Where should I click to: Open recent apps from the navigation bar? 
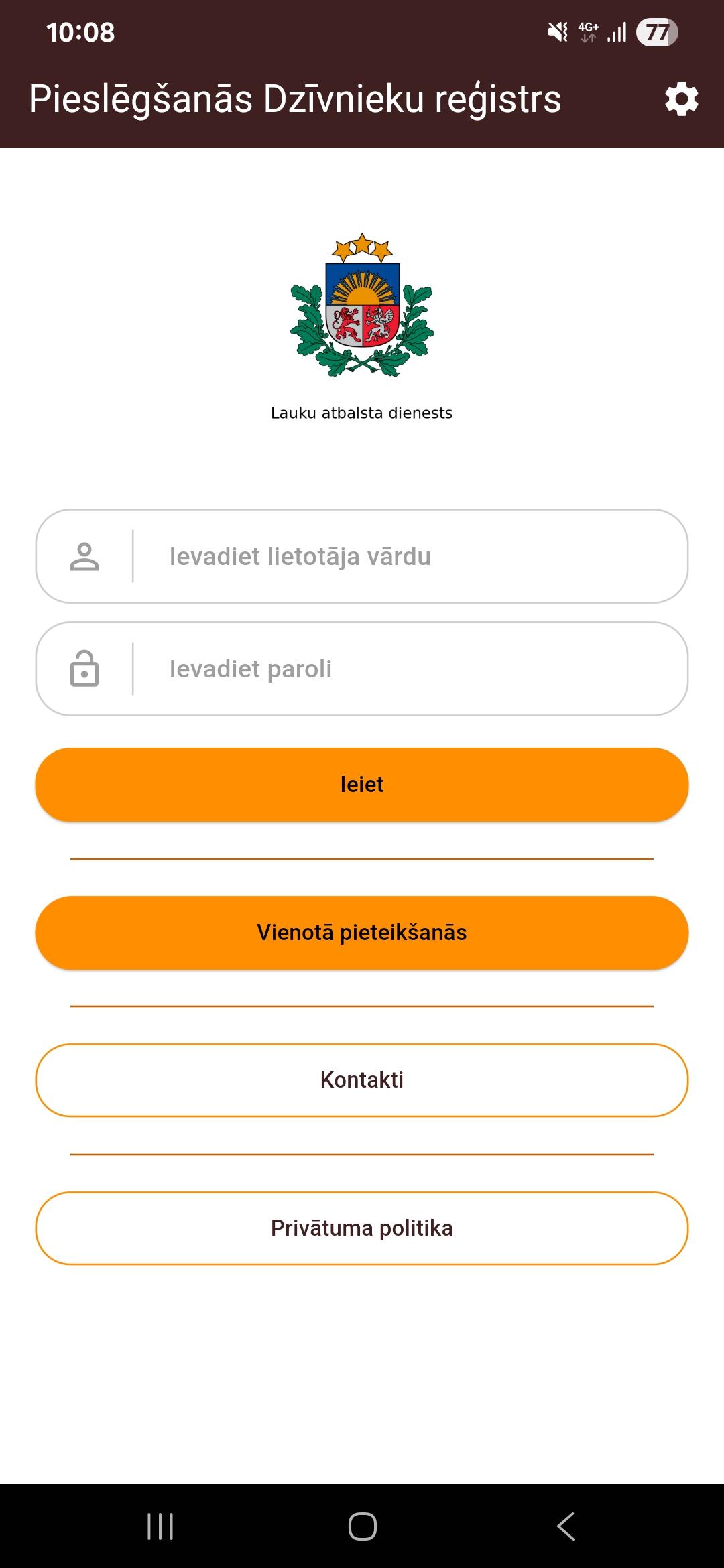coord(160,1526)
